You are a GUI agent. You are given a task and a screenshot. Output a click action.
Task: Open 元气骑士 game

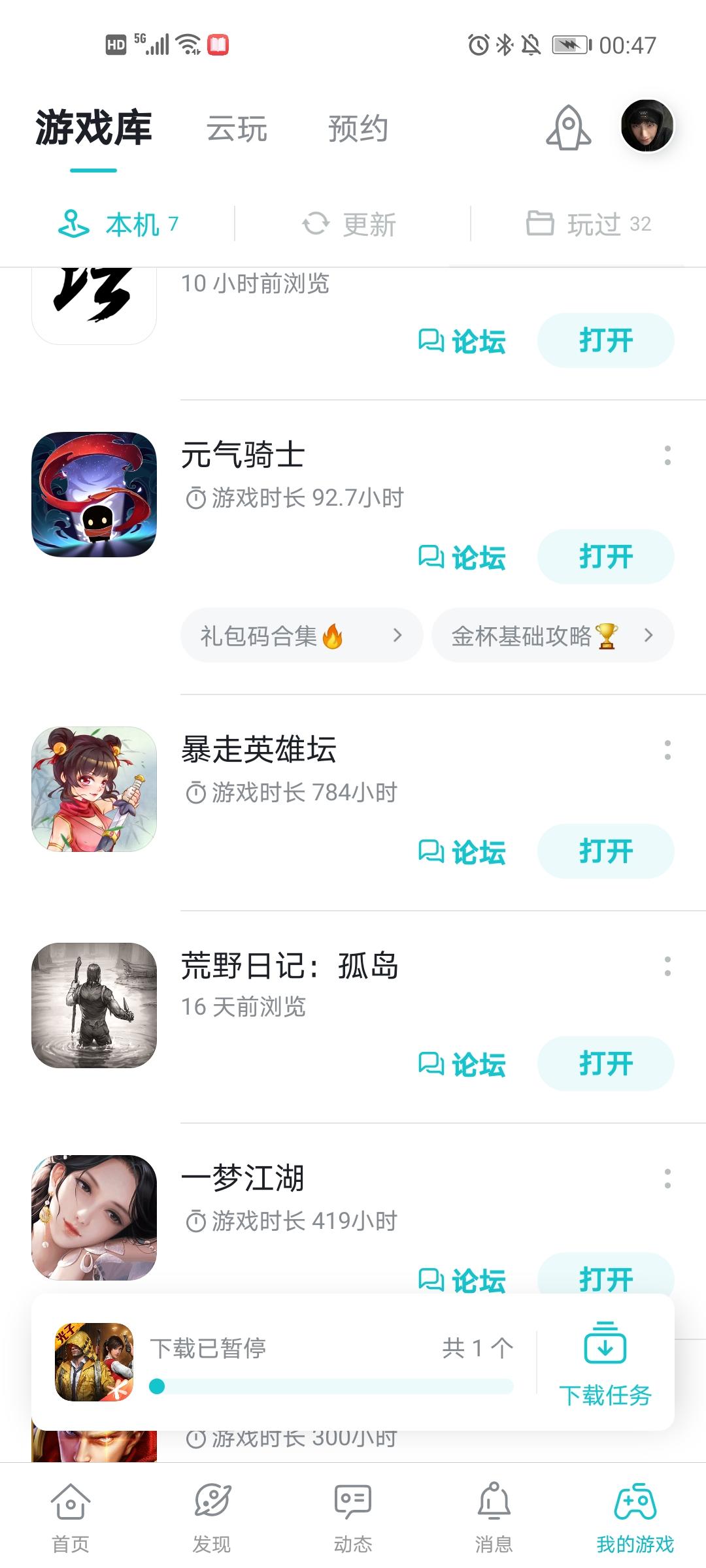coord(605,557)
